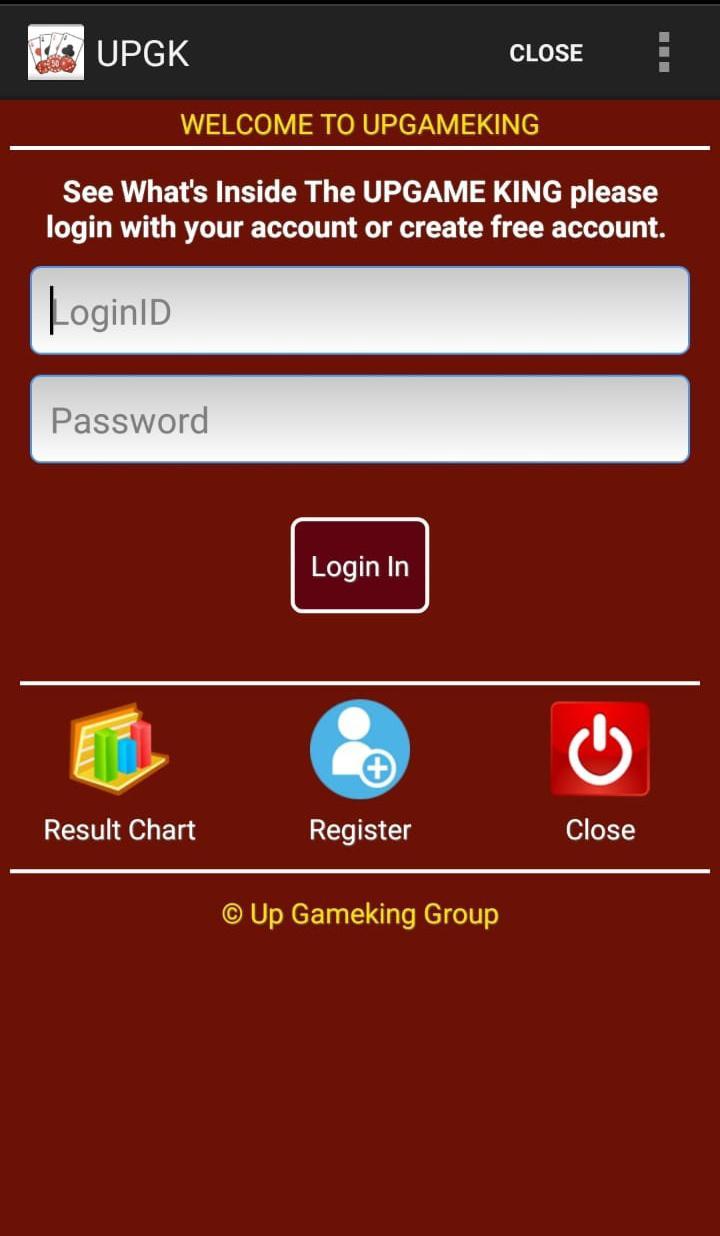
Task: Click the colorful bar chart graphic
Action: 117,748
